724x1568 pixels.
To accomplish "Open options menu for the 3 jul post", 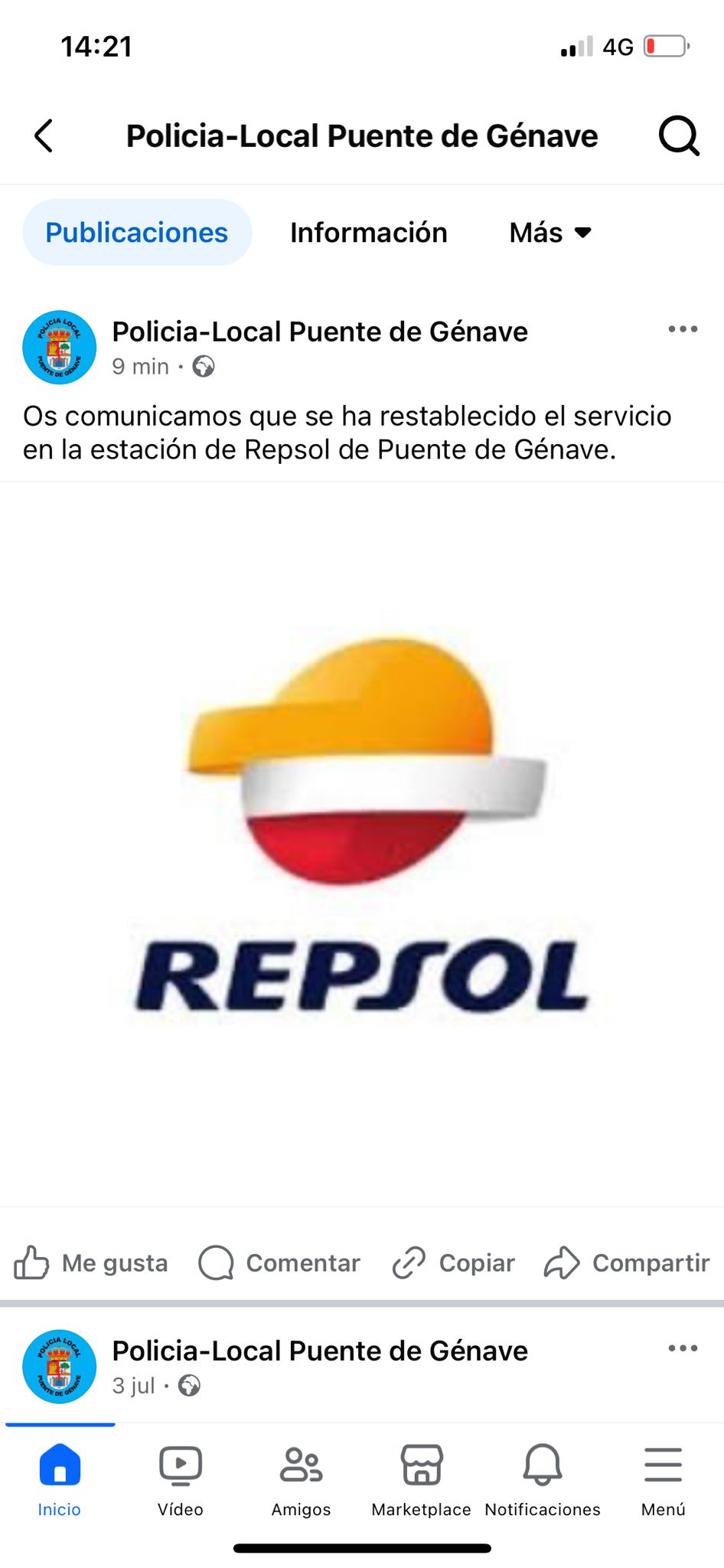I will pos(683,1348).
